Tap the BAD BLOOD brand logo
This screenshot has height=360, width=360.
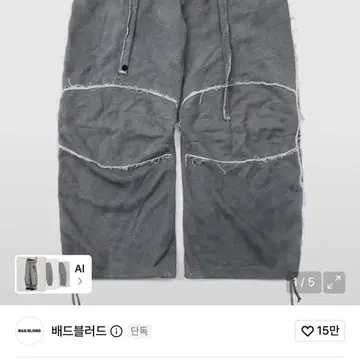pos(29,331)
